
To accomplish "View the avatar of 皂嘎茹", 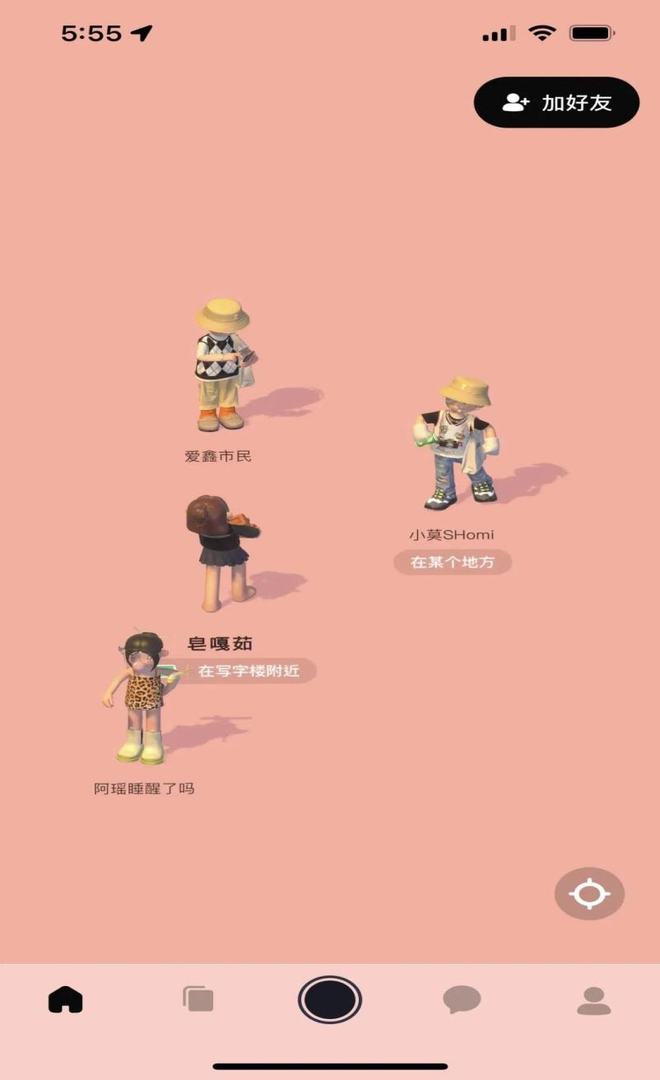I will (220, 552).
